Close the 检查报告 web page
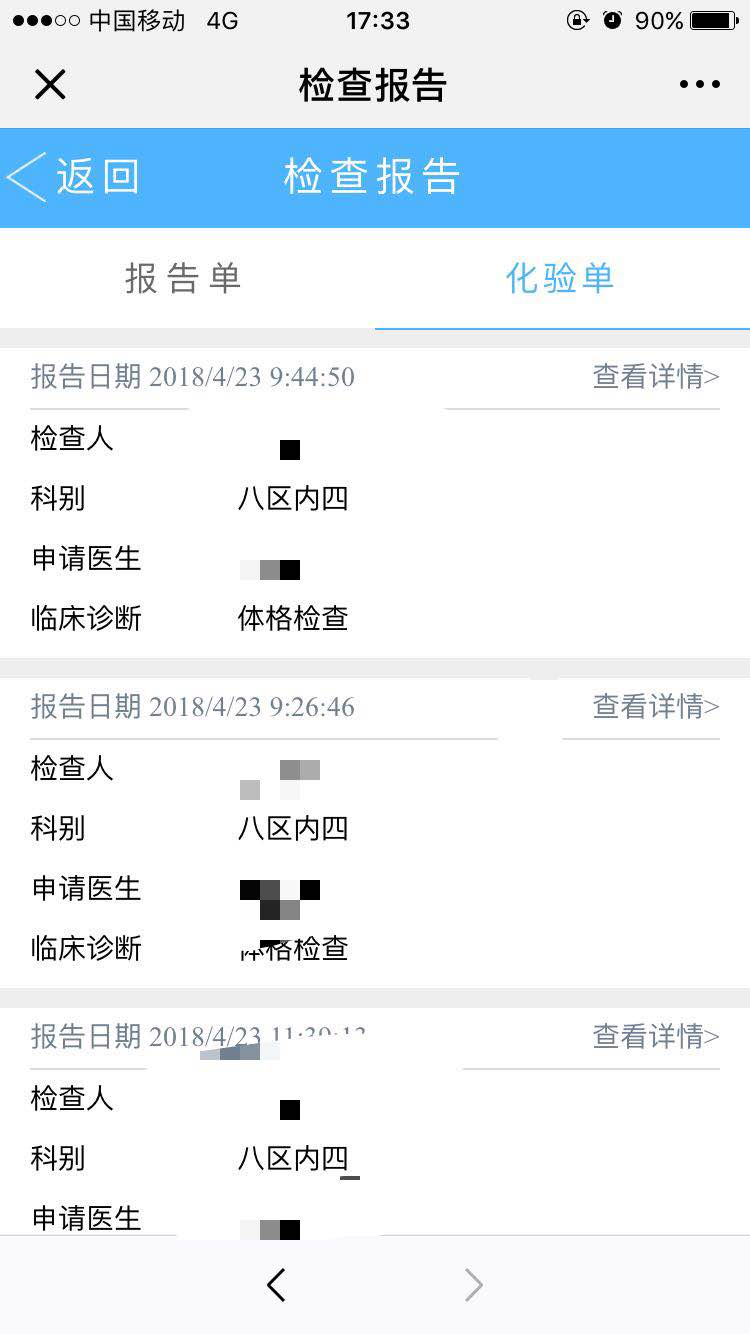This screenshot has height=1334, width=750. (x=49, y=85)
